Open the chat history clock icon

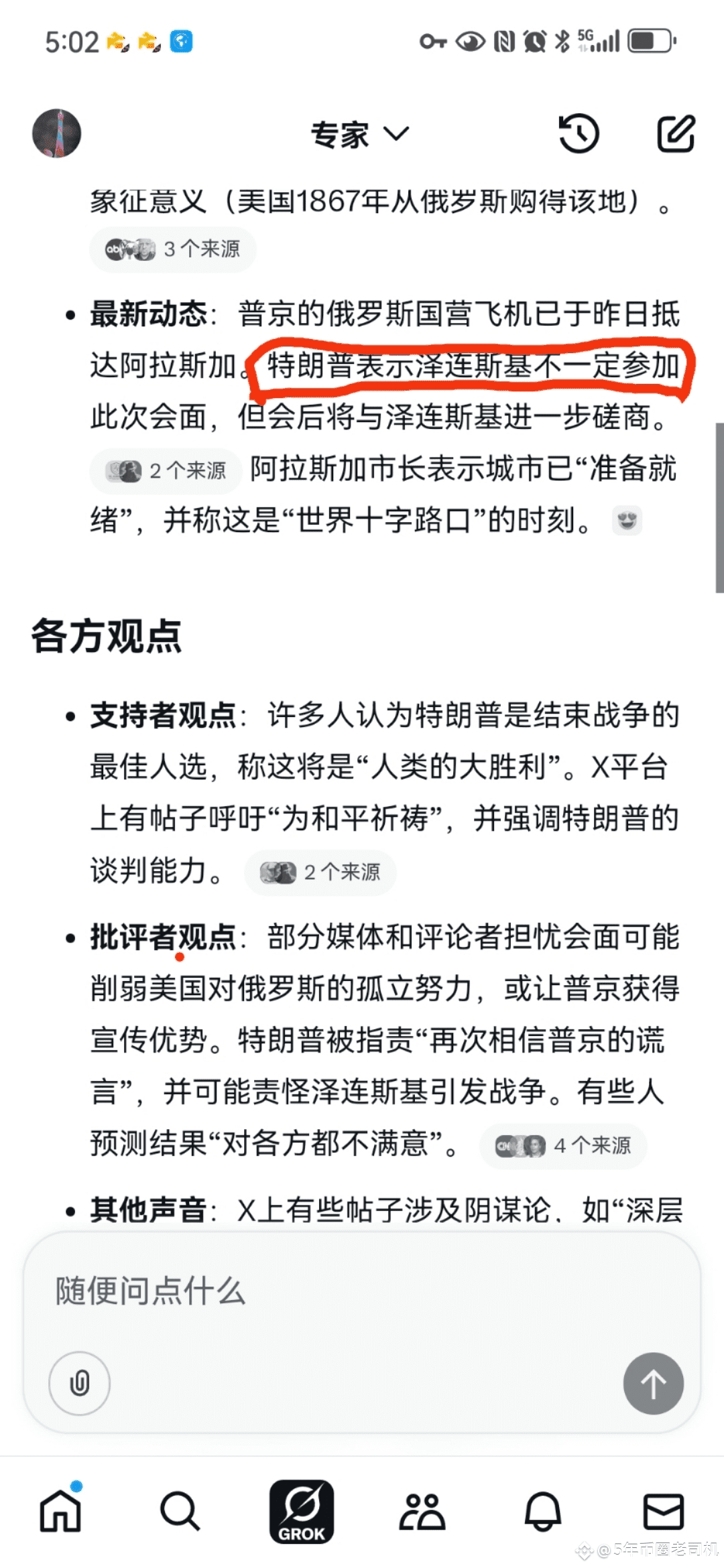coord(579,133)
